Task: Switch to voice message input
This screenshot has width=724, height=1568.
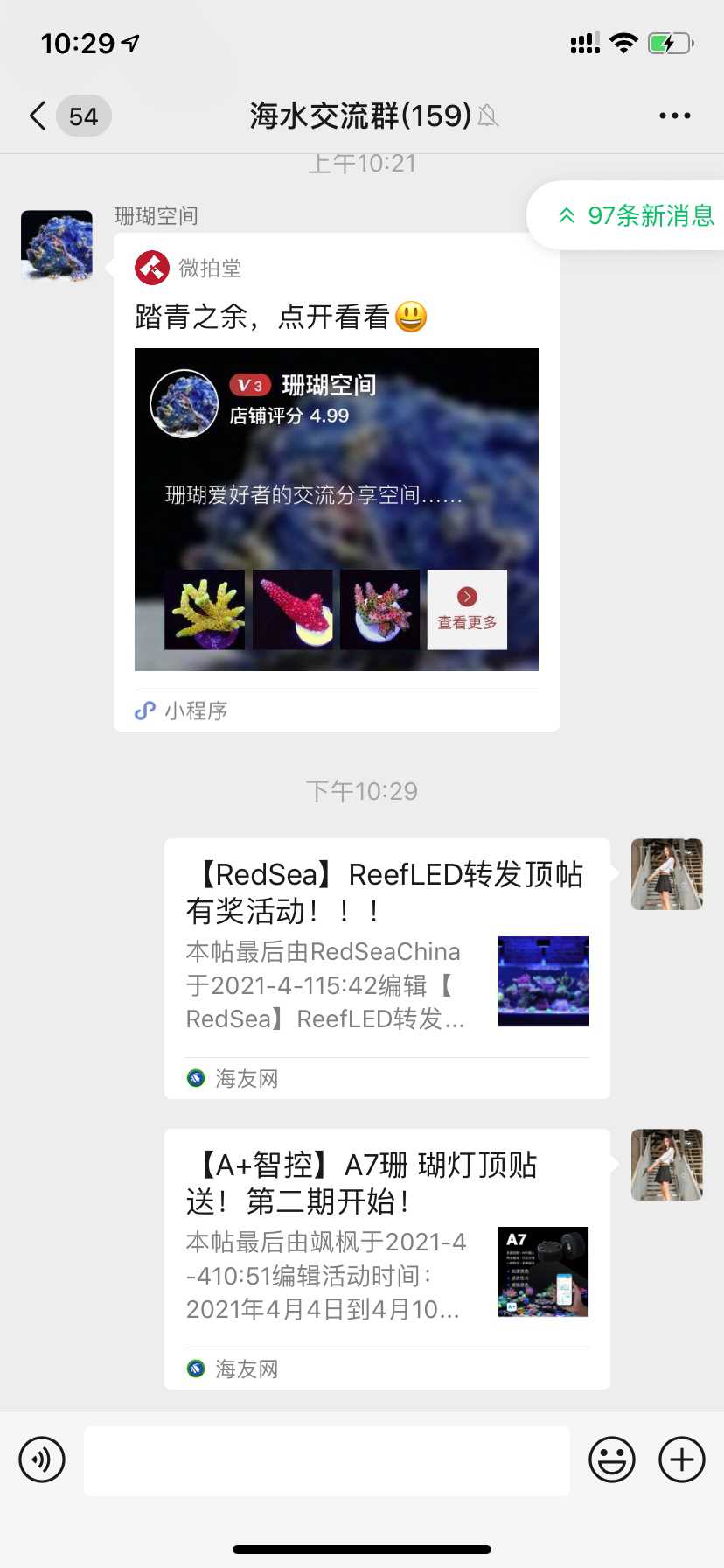Action: point(42,1459)
